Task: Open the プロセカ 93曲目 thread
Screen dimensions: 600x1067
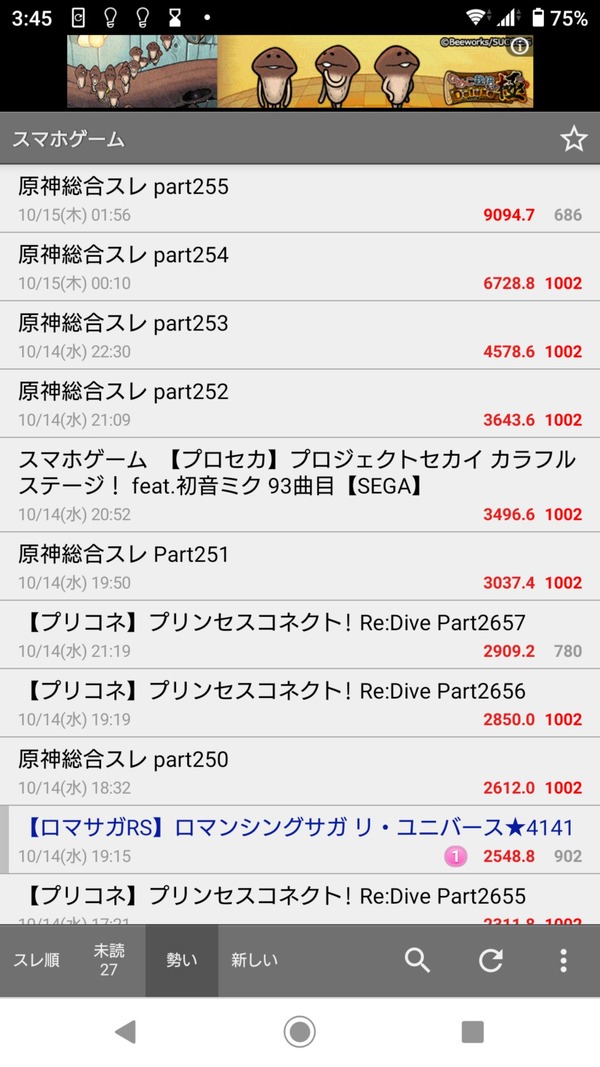Action: pos(300,485)
